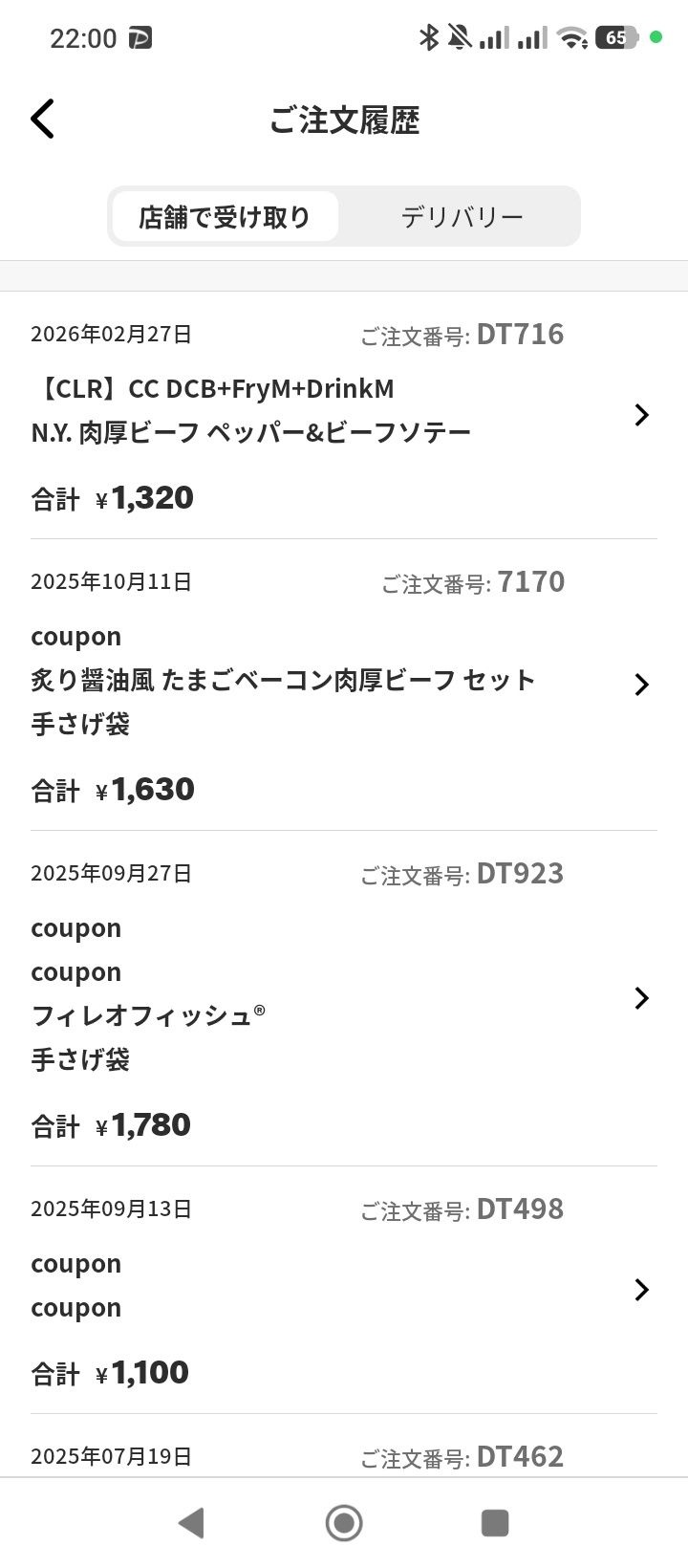
Task: View details of order 7170
Action: coord(344,684)
